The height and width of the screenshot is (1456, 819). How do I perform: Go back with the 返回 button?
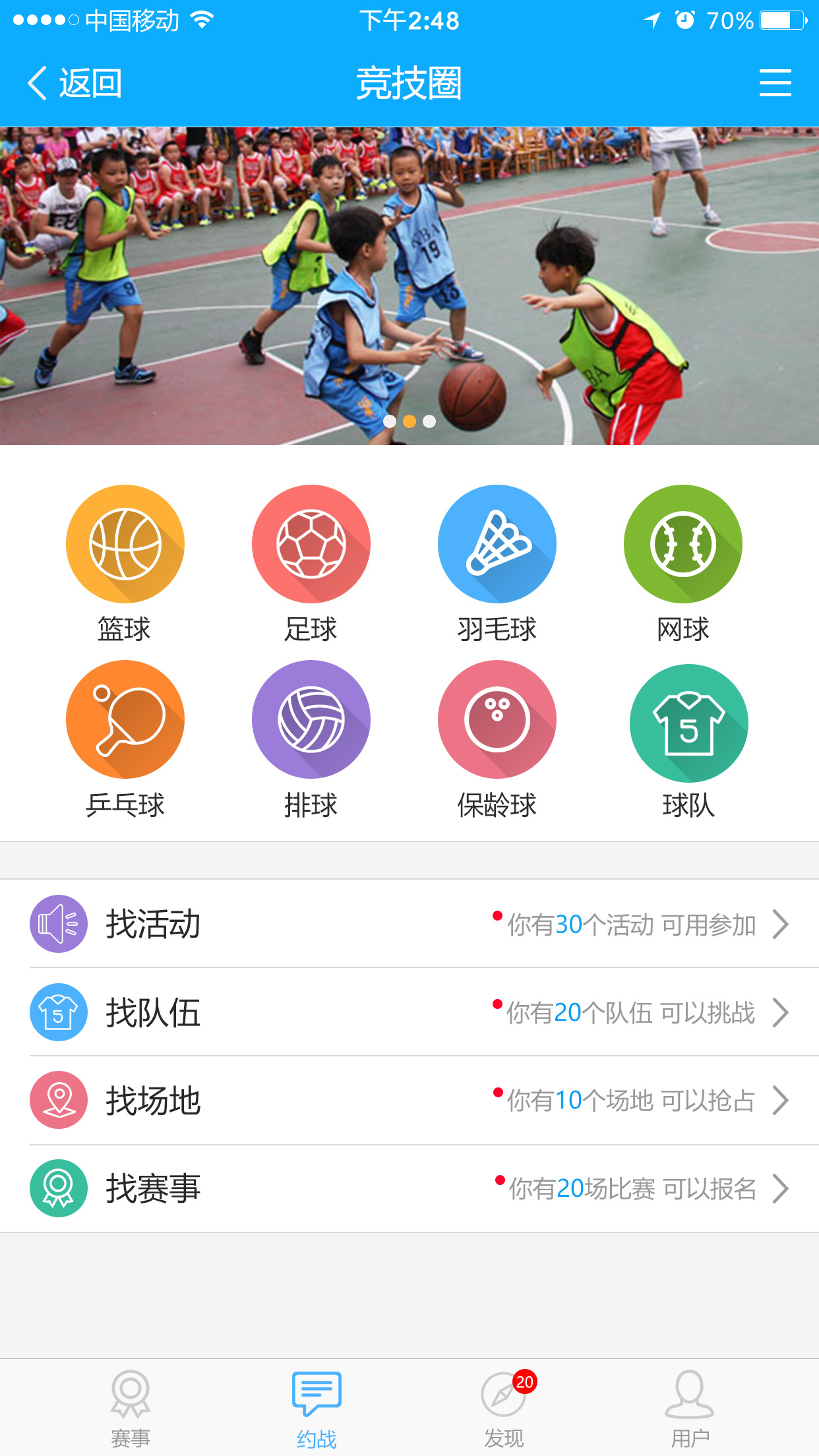(75, 84)
